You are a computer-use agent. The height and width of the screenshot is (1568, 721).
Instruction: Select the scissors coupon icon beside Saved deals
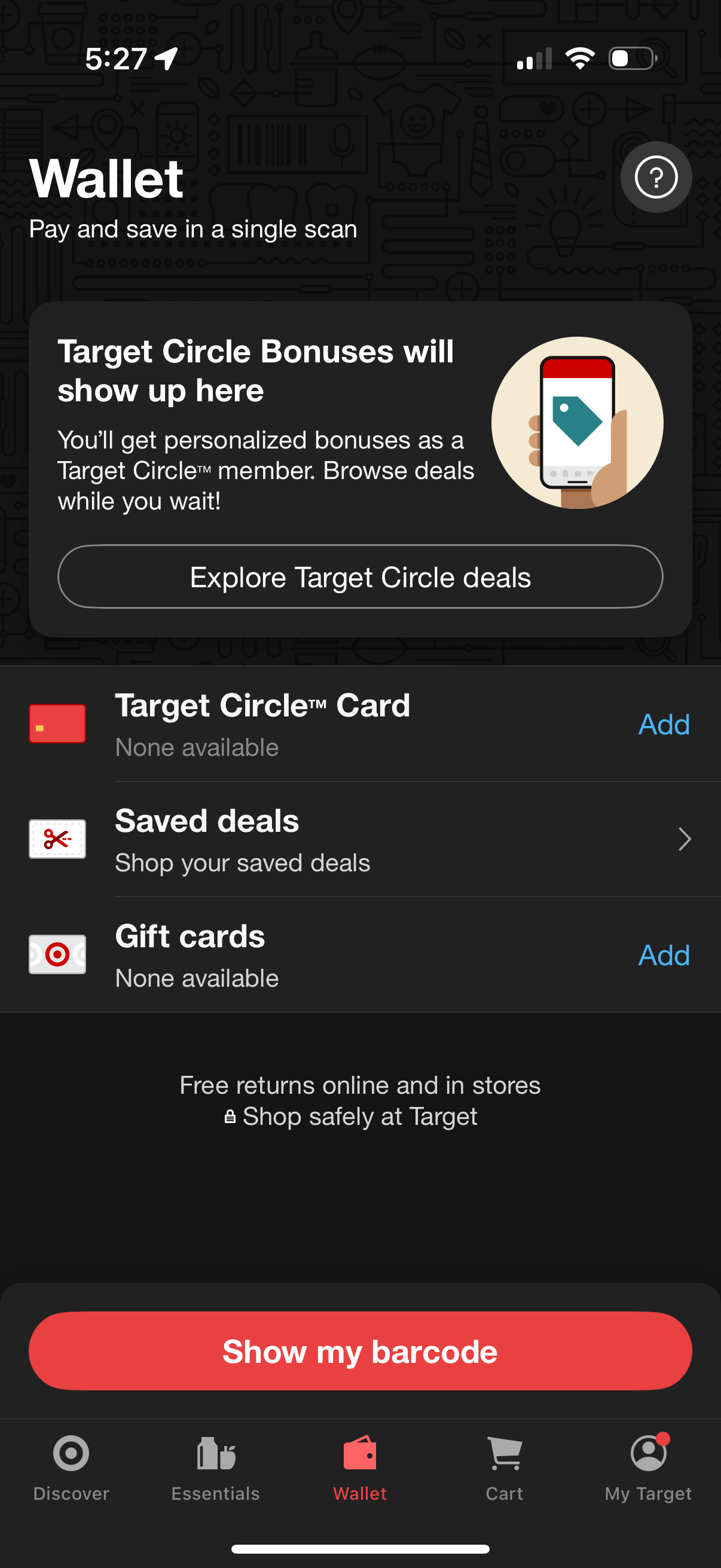pos(57,838)
